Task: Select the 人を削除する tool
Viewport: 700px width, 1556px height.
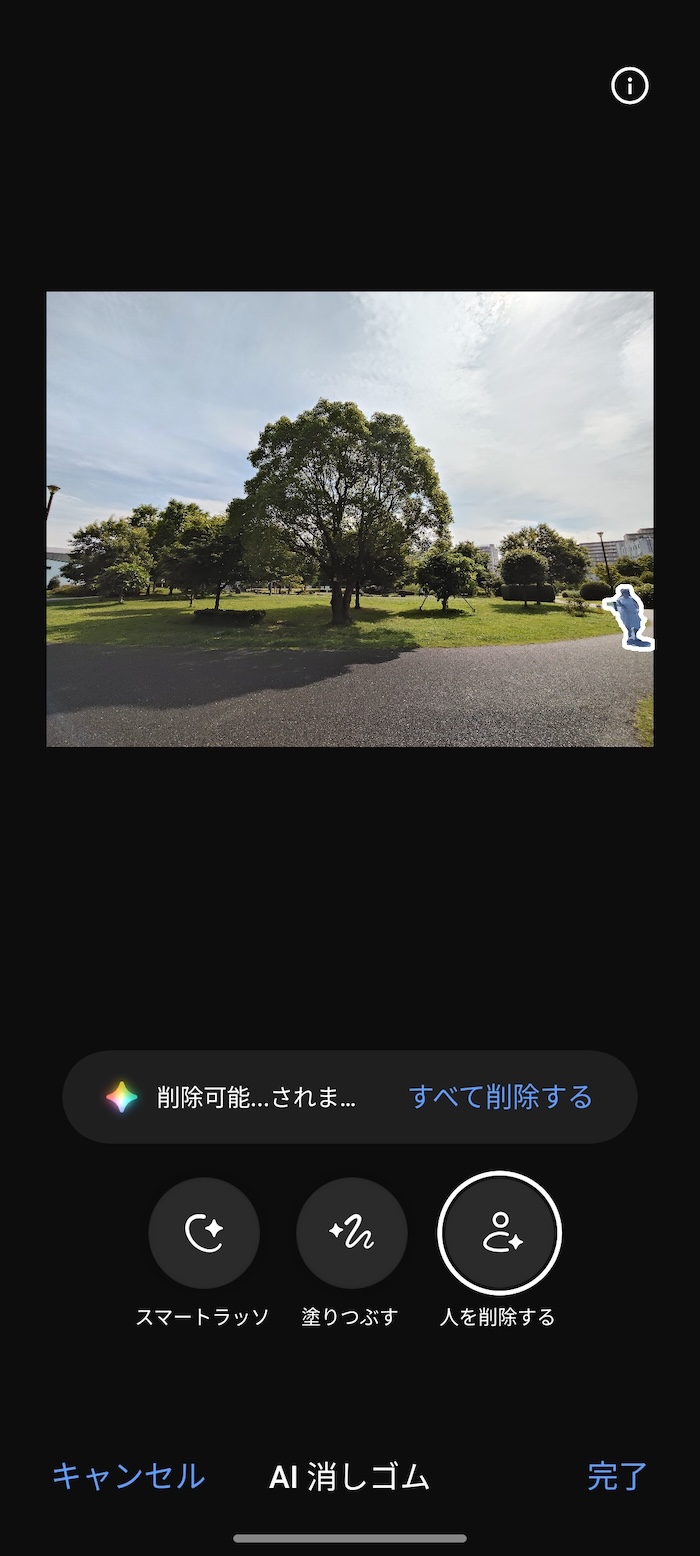Action: (x=499, y=1233)
